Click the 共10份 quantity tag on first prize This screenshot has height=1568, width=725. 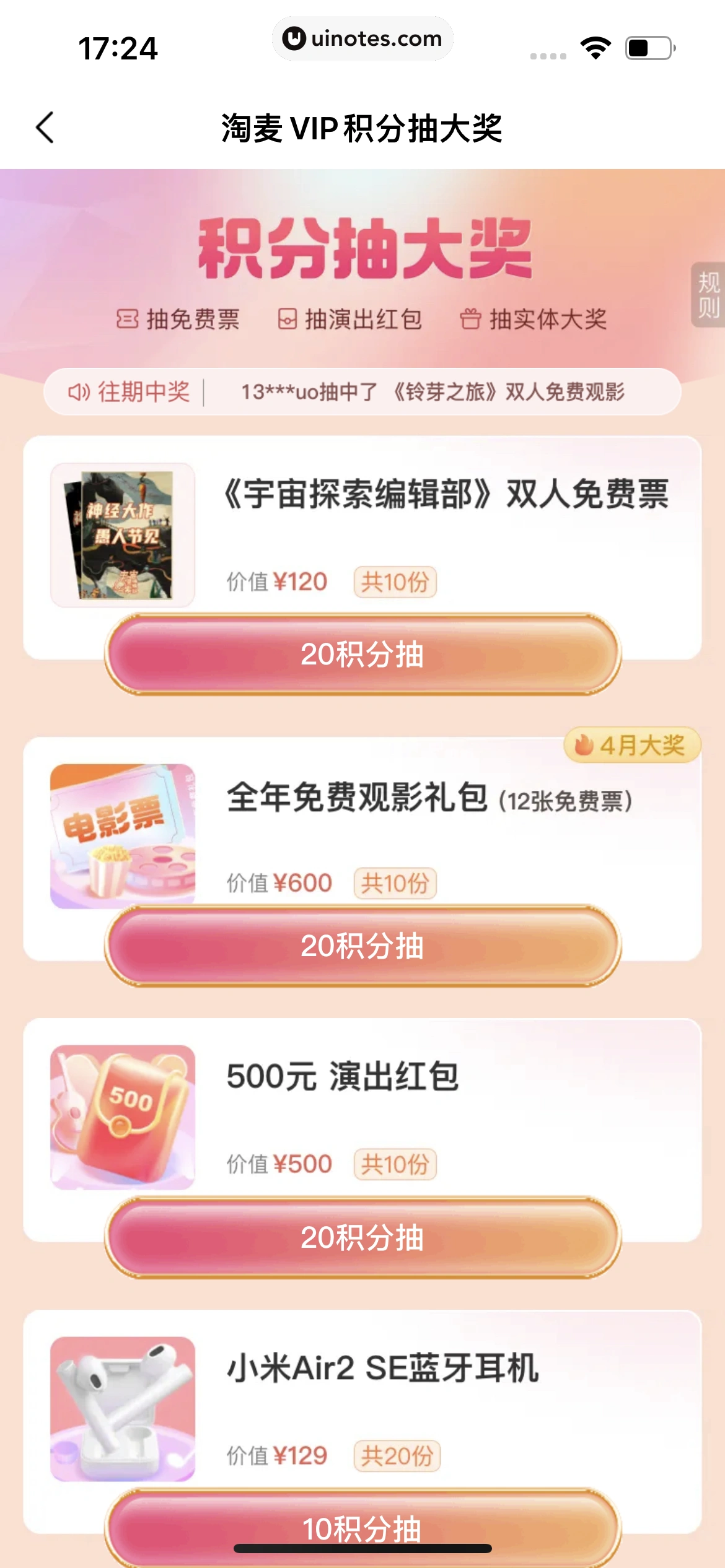coord(395,582)
